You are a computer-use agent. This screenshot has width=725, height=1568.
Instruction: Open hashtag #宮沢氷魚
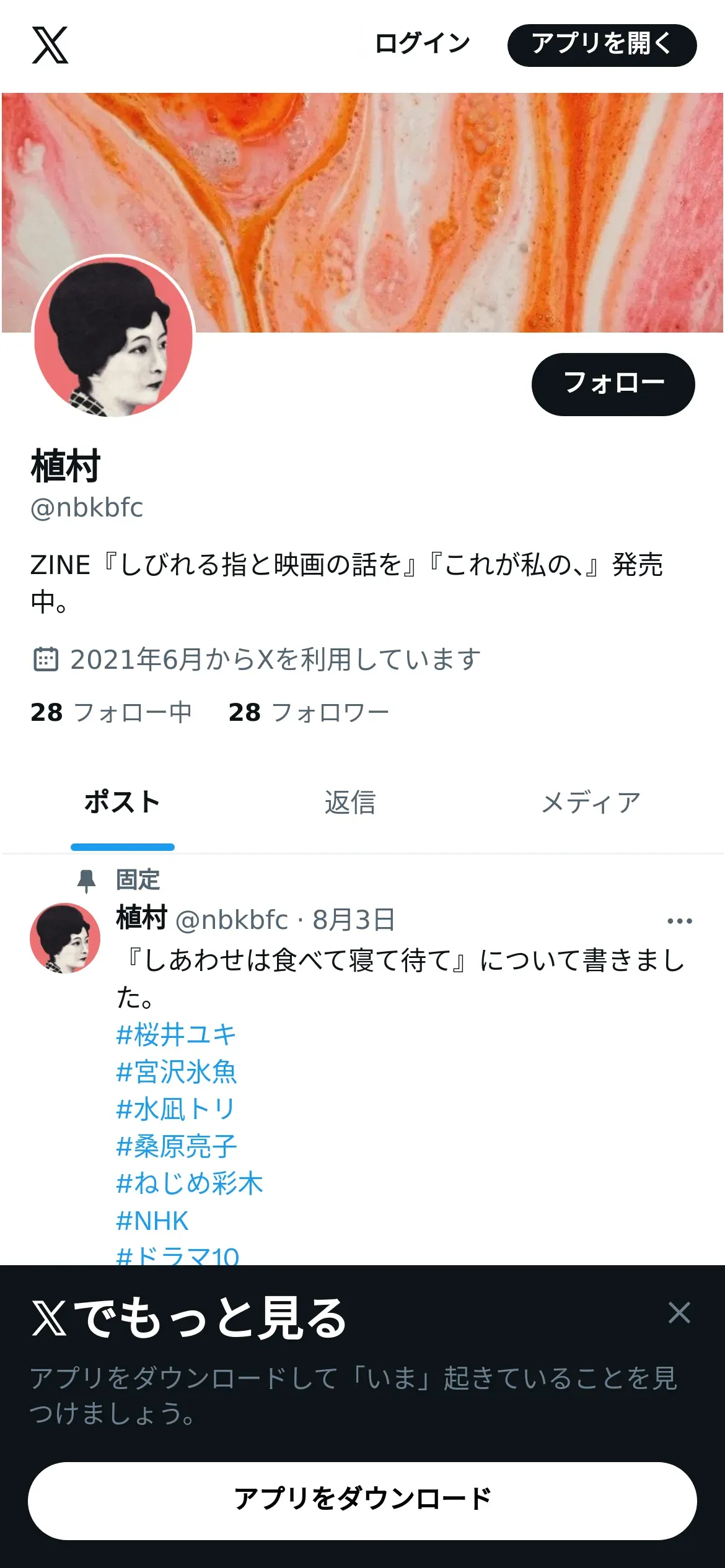tap(177, 1072)
